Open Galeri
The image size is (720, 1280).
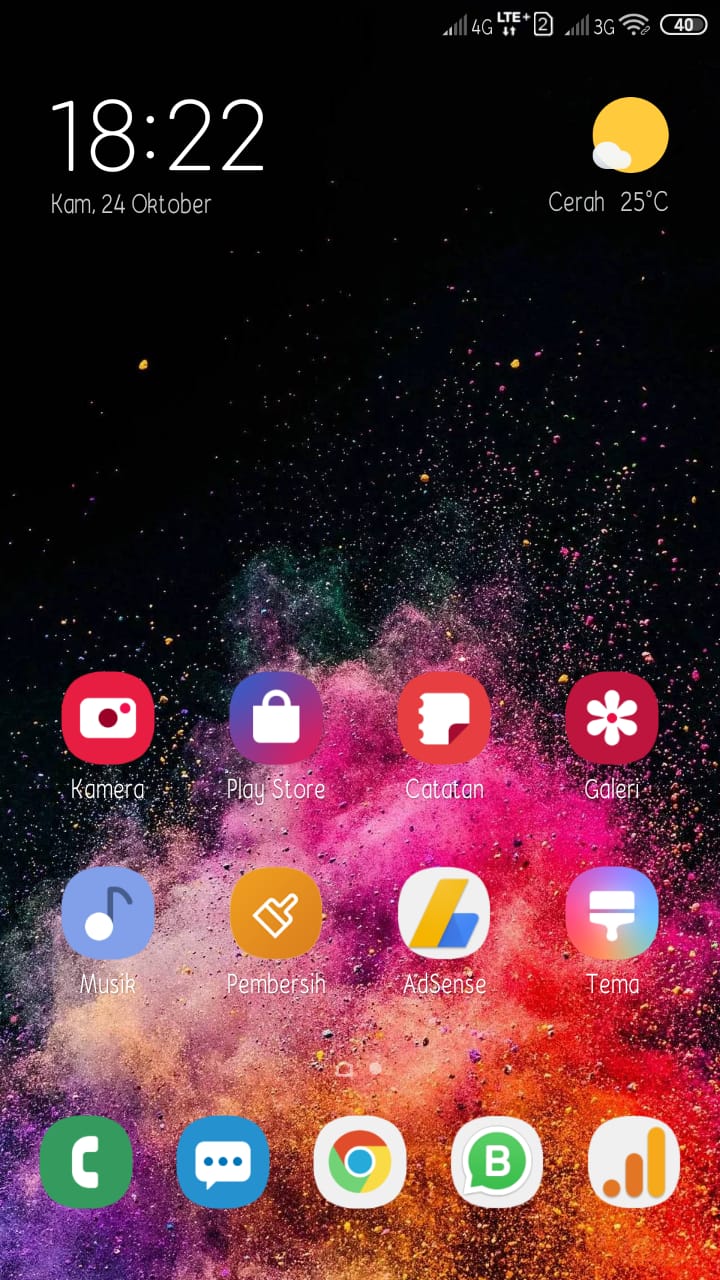point(612,718)
